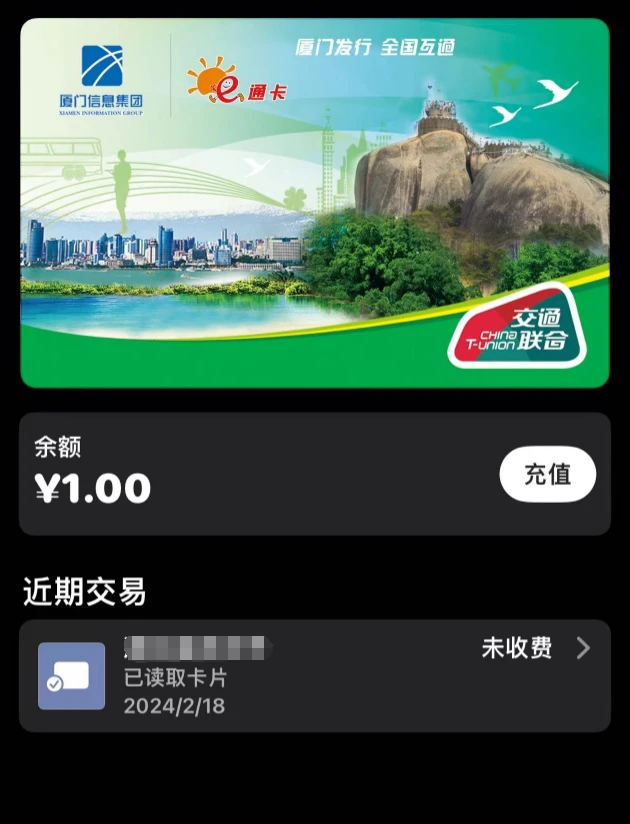
Task: Open the Xiamen e通卡 transit card
Action: [x=314, y=203]
